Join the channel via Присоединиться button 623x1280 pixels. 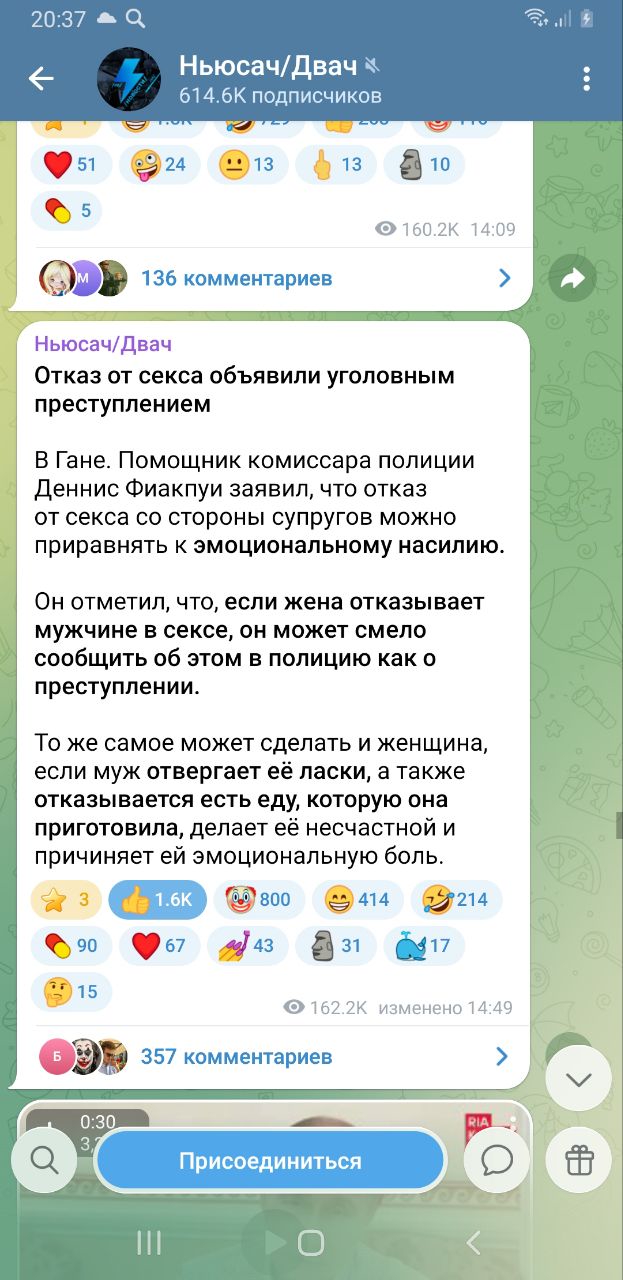(x=270, y=1160)
